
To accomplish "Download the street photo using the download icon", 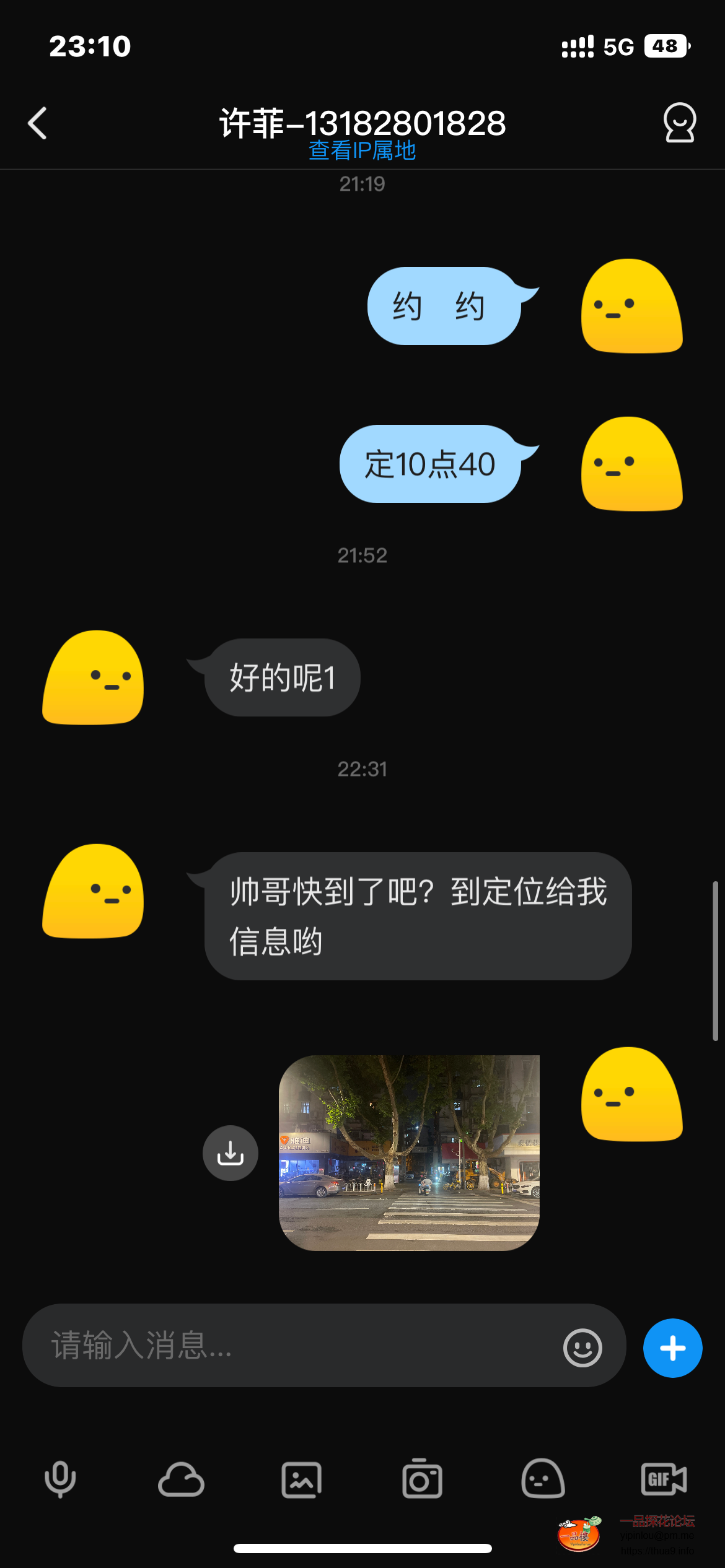I will 230,1153.
